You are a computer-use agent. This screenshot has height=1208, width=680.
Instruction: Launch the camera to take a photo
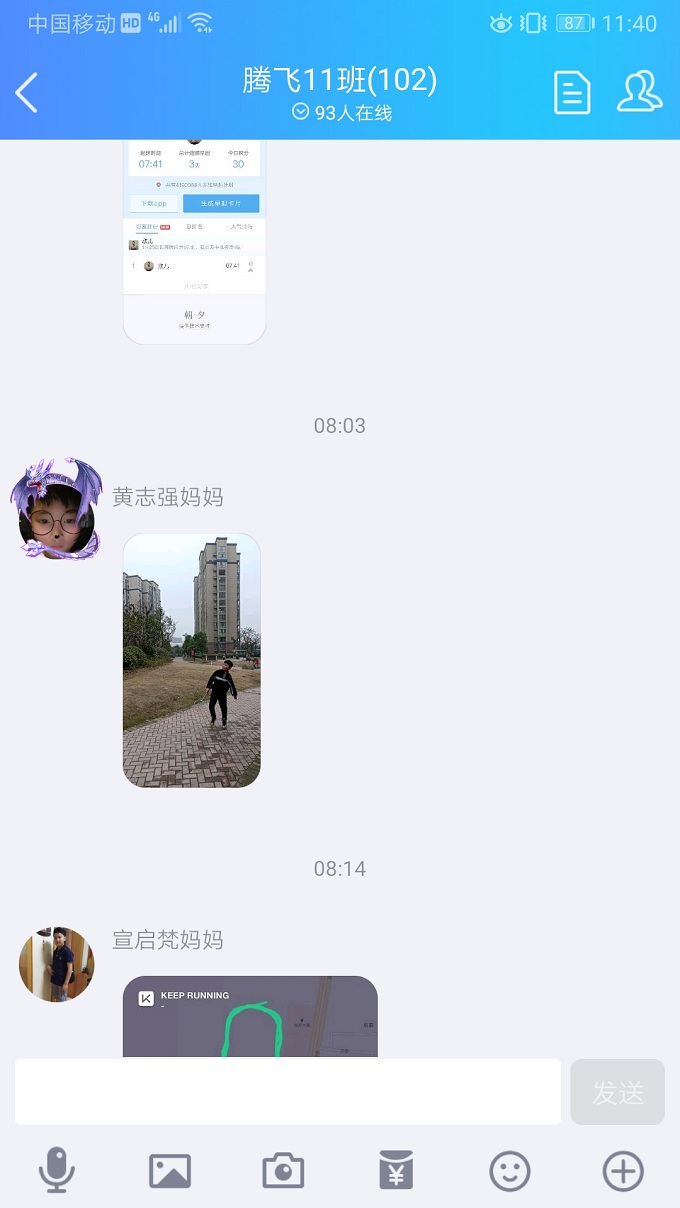[283, 1171]
